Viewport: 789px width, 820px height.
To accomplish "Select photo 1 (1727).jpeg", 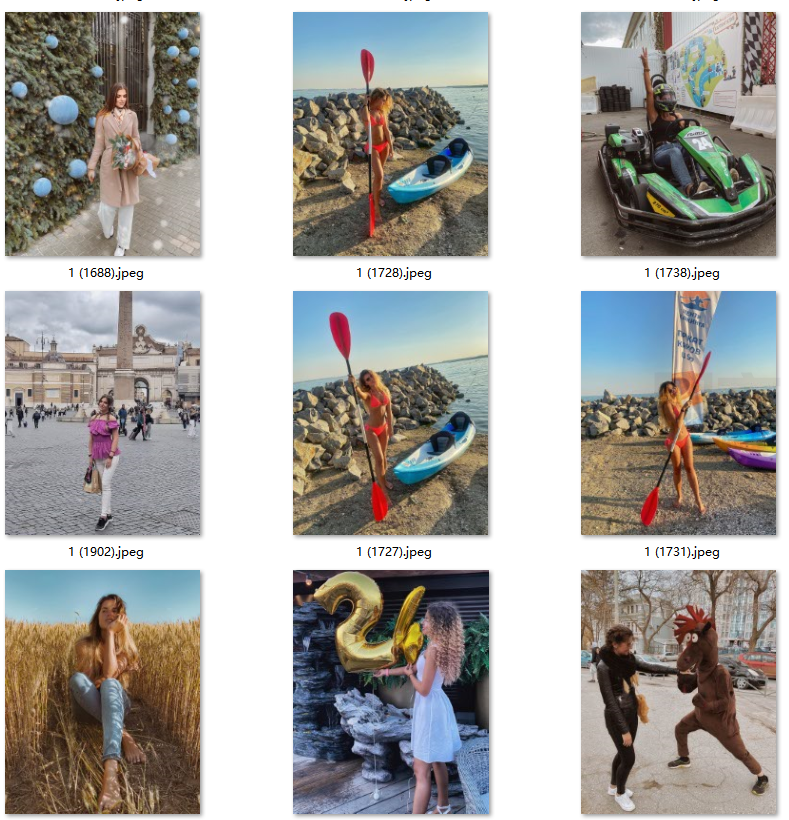I will coord(391,413).
